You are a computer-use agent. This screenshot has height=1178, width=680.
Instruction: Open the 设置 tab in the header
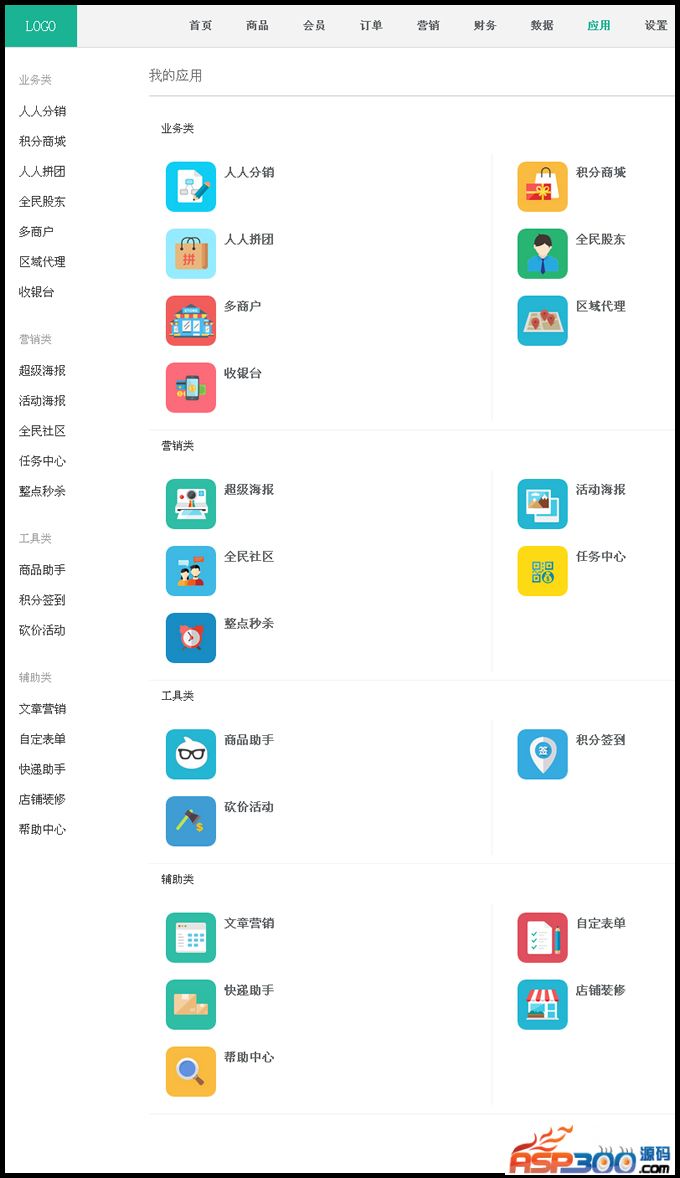coord(656,26)
